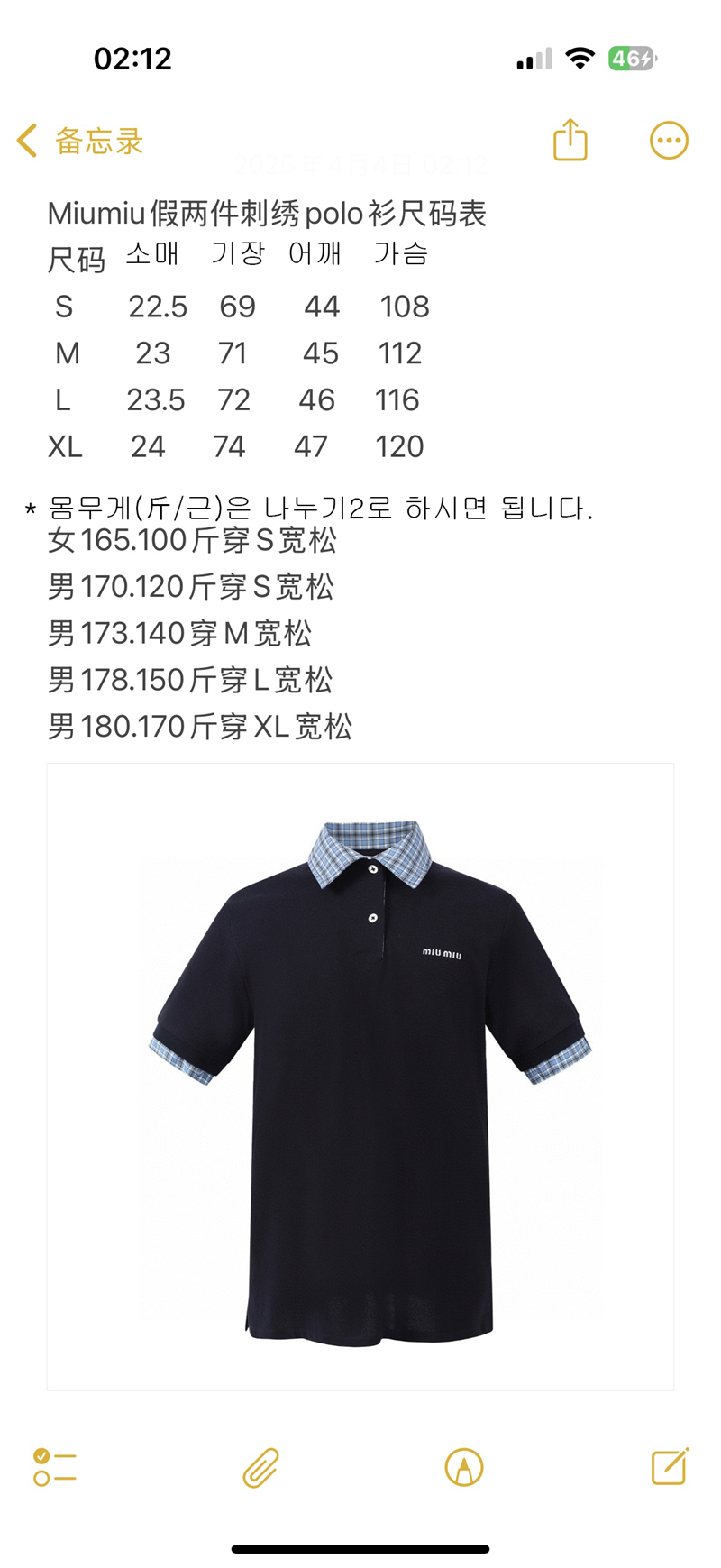Open the markup pen tool
This screenshot has width=721, height=1568.
[464, 1467]
